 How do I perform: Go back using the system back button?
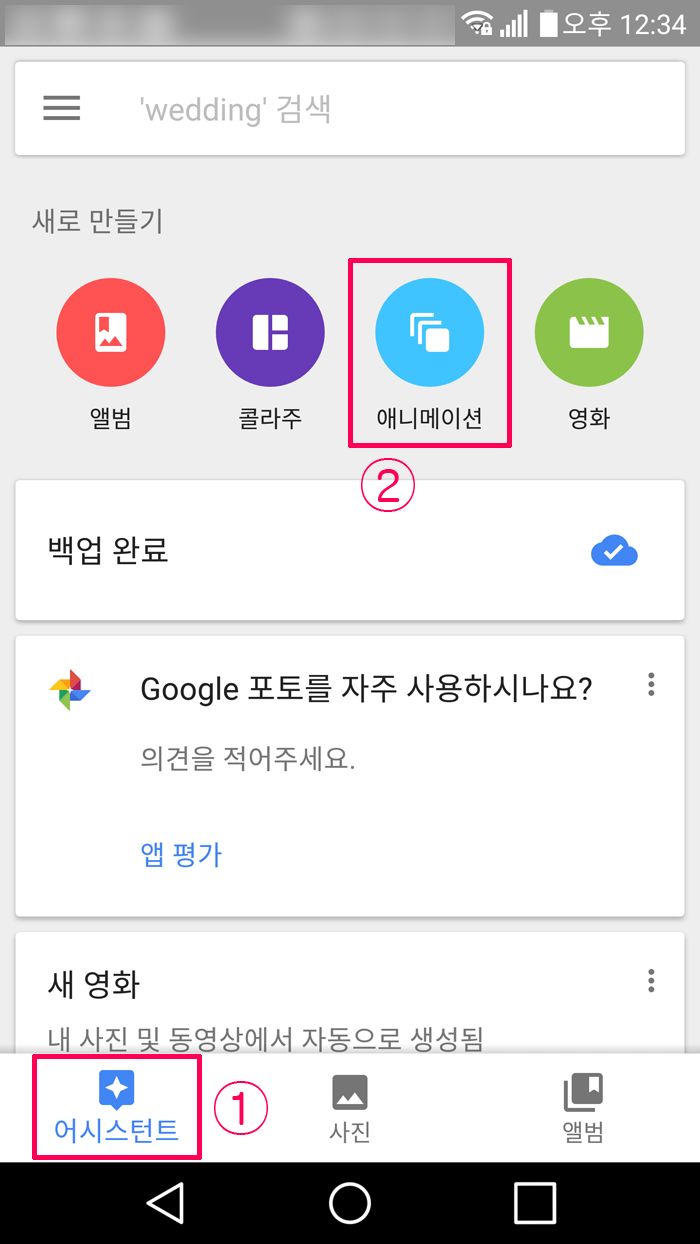point(165,1203)
